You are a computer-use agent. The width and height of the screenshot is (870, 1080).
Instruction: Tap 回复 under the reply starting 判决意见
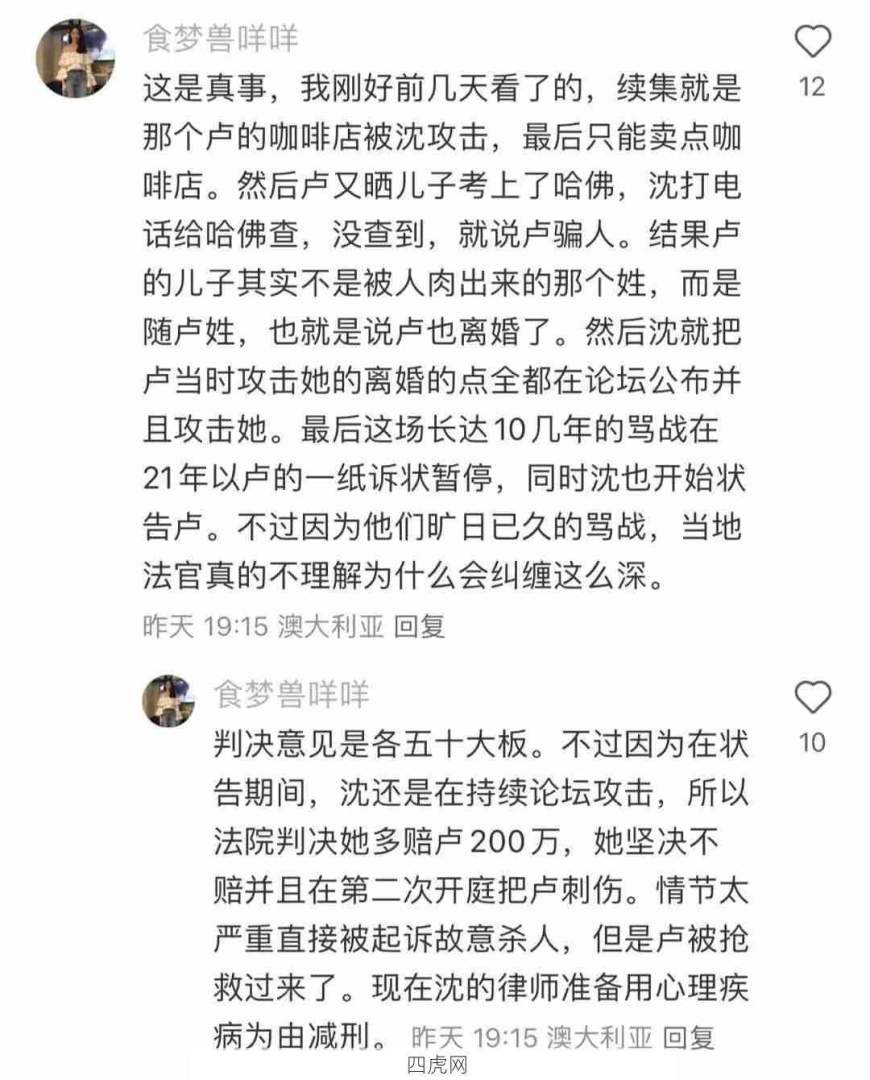(690, 1036)
